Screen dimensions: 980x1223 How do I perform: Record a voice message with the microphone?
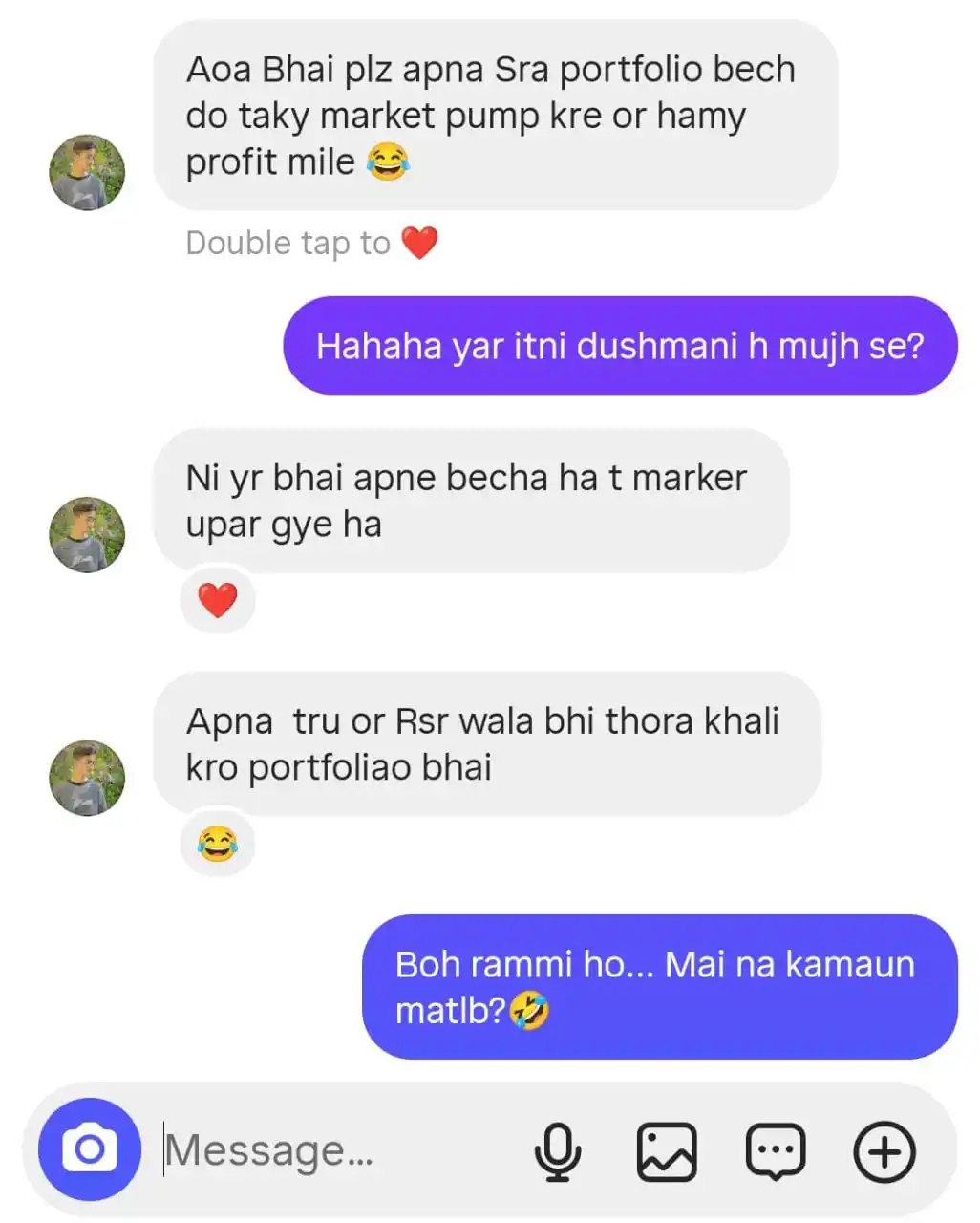click(557, 1150)
